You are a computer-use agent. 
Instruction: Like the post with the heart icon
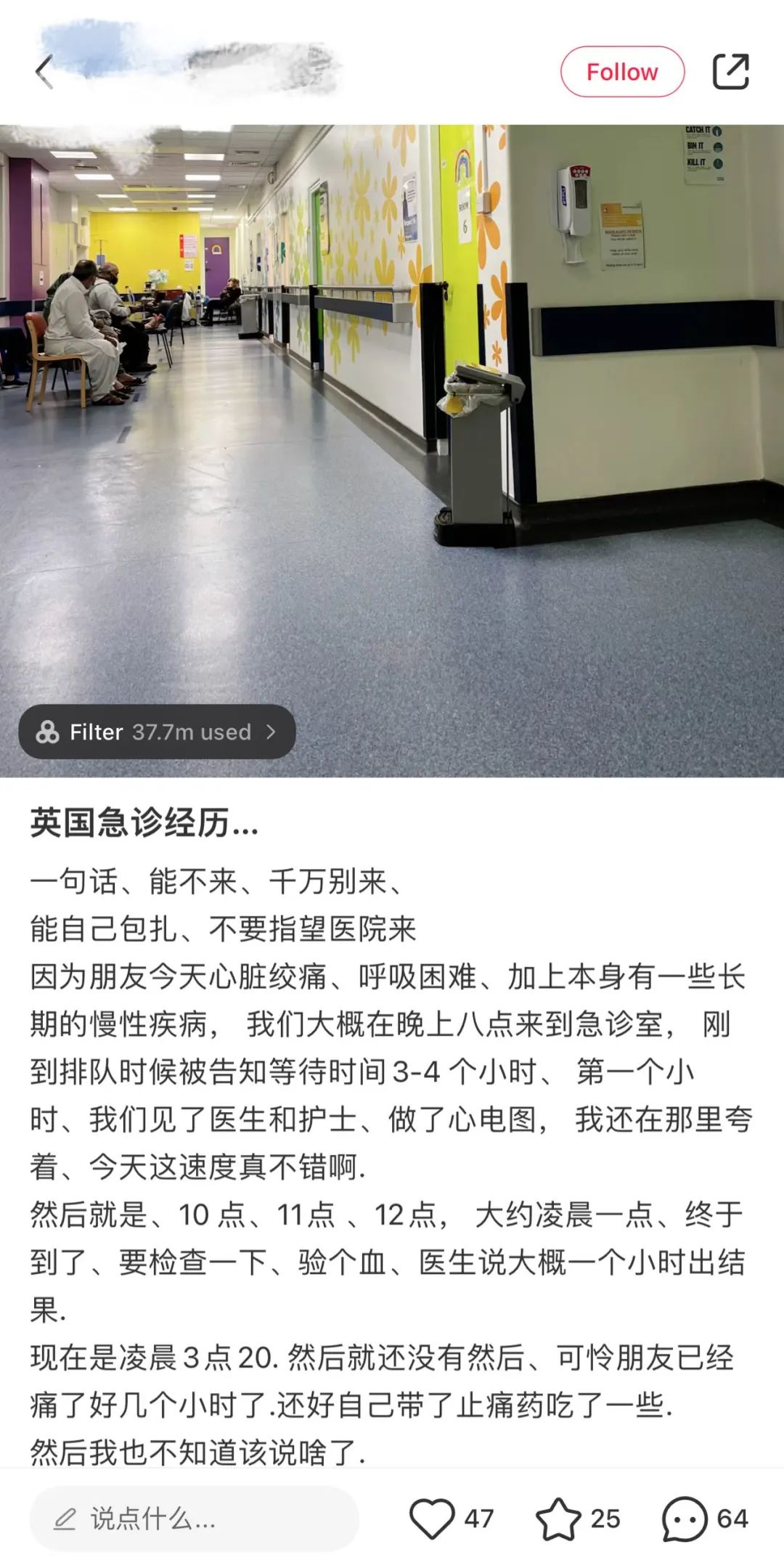coord(432,1518)
